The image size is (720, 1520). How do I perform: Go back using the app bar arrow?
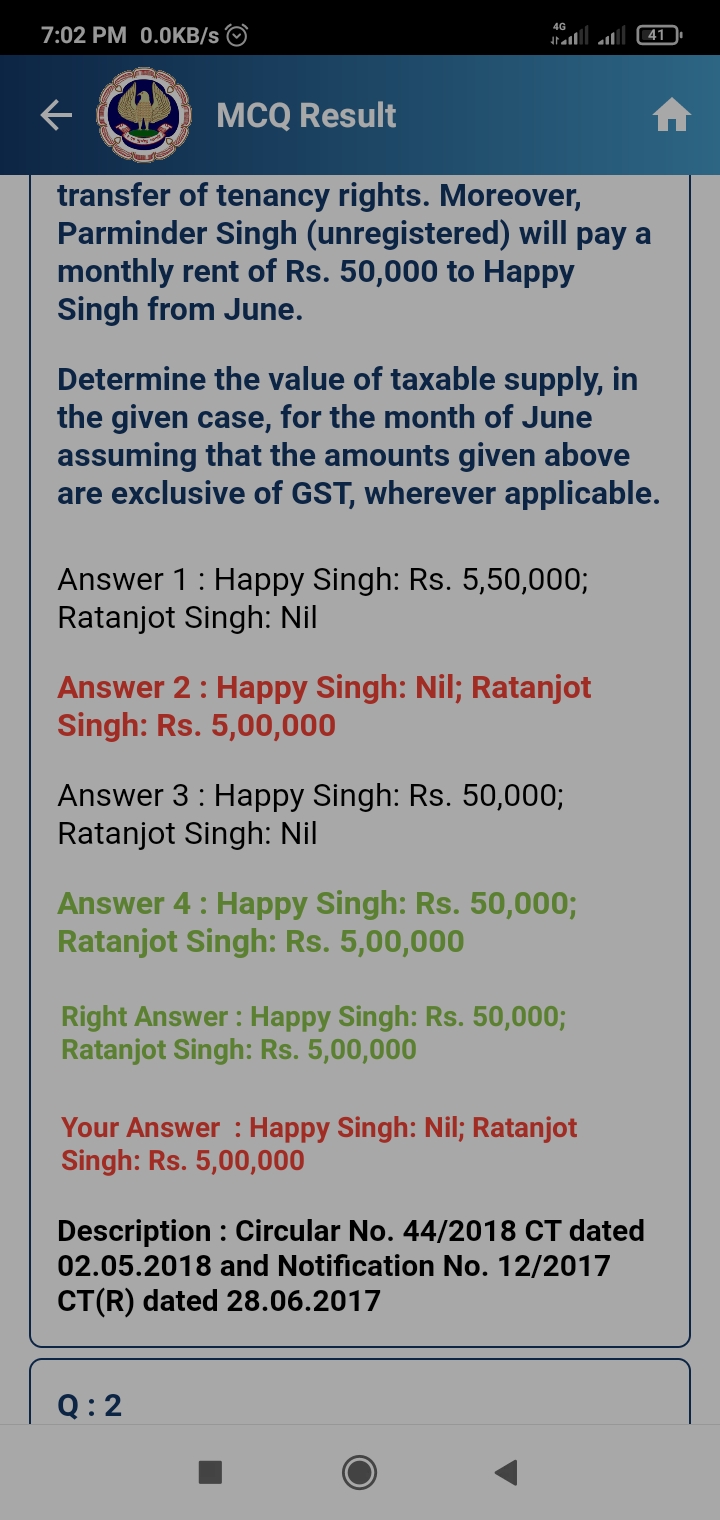point(56,116)
